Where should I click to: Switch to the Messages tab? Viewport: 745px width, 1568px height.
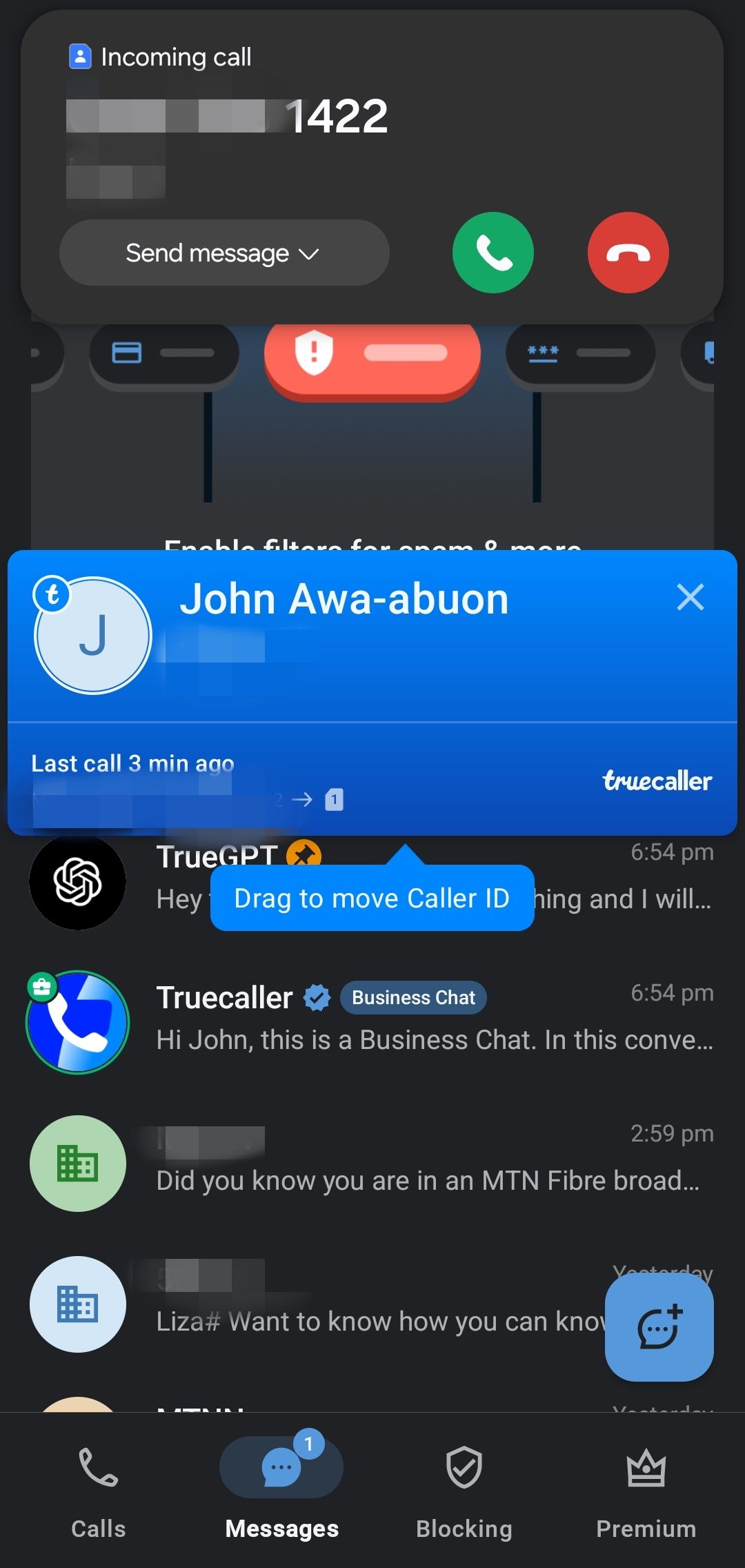pyautogui.click(x=280, y=1469)
